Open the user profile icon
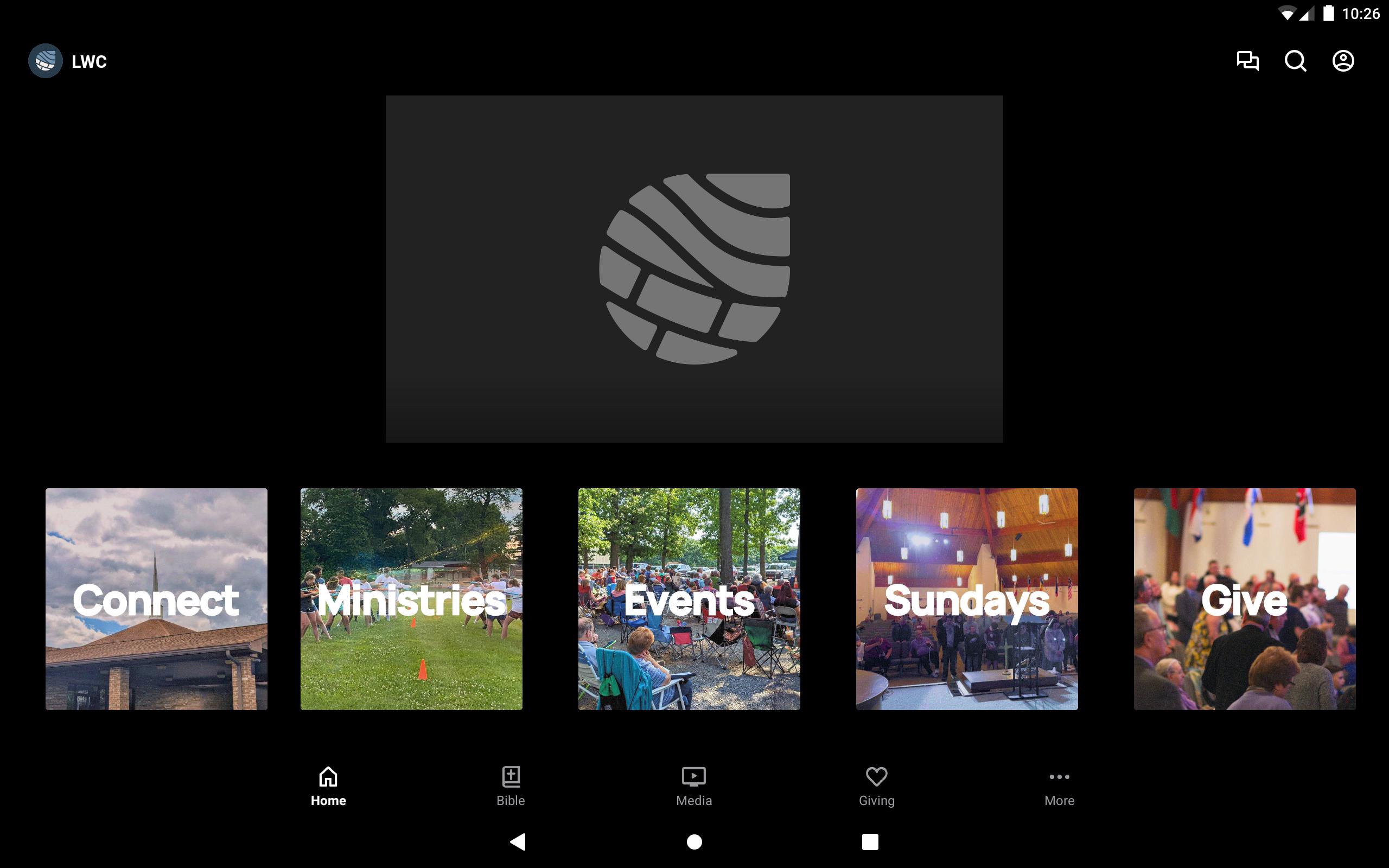Screen dimensions: 1389x868 click(x=1342, y=61)
